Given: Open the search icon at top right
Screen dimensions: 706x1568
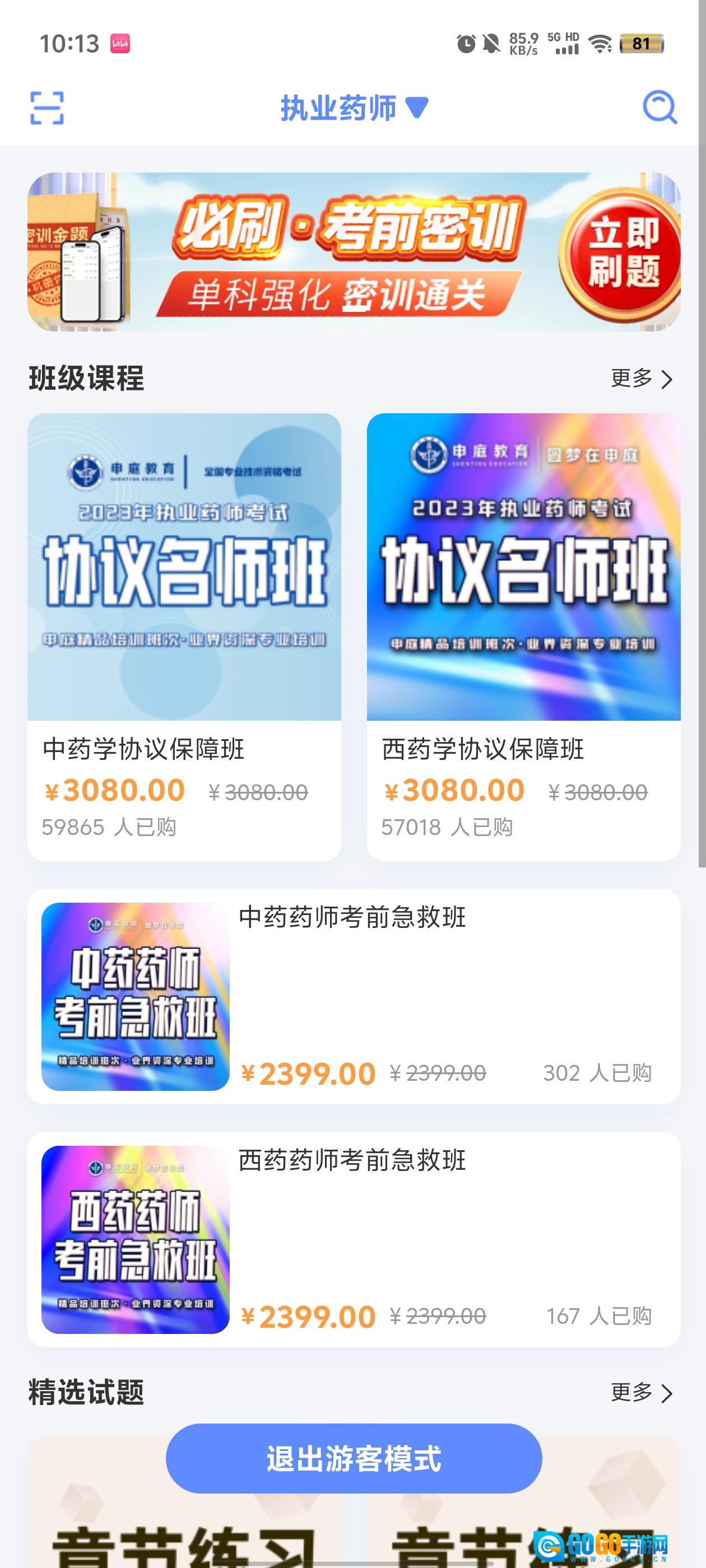Looking at the screenshot, I should click(x=659, y=108).
